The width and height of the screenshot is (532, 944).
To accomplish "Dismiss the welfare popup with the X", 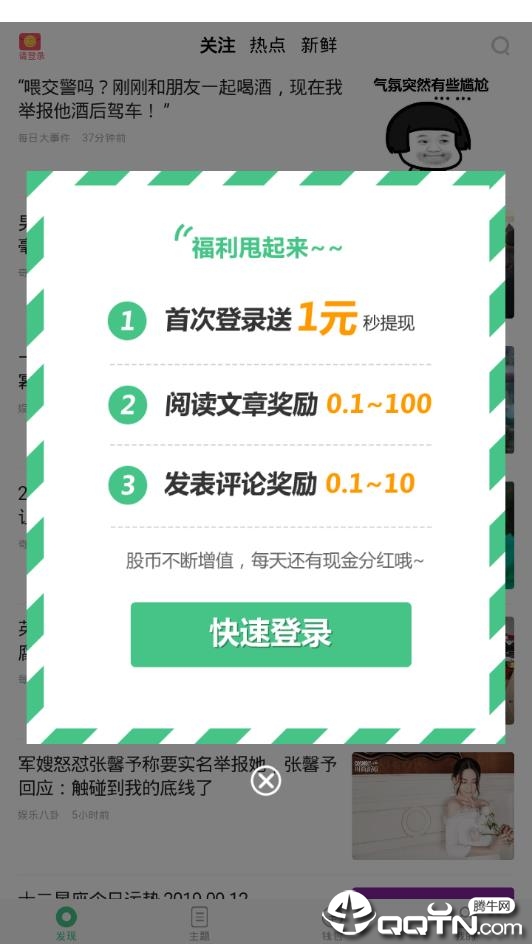I will point(266,781).
